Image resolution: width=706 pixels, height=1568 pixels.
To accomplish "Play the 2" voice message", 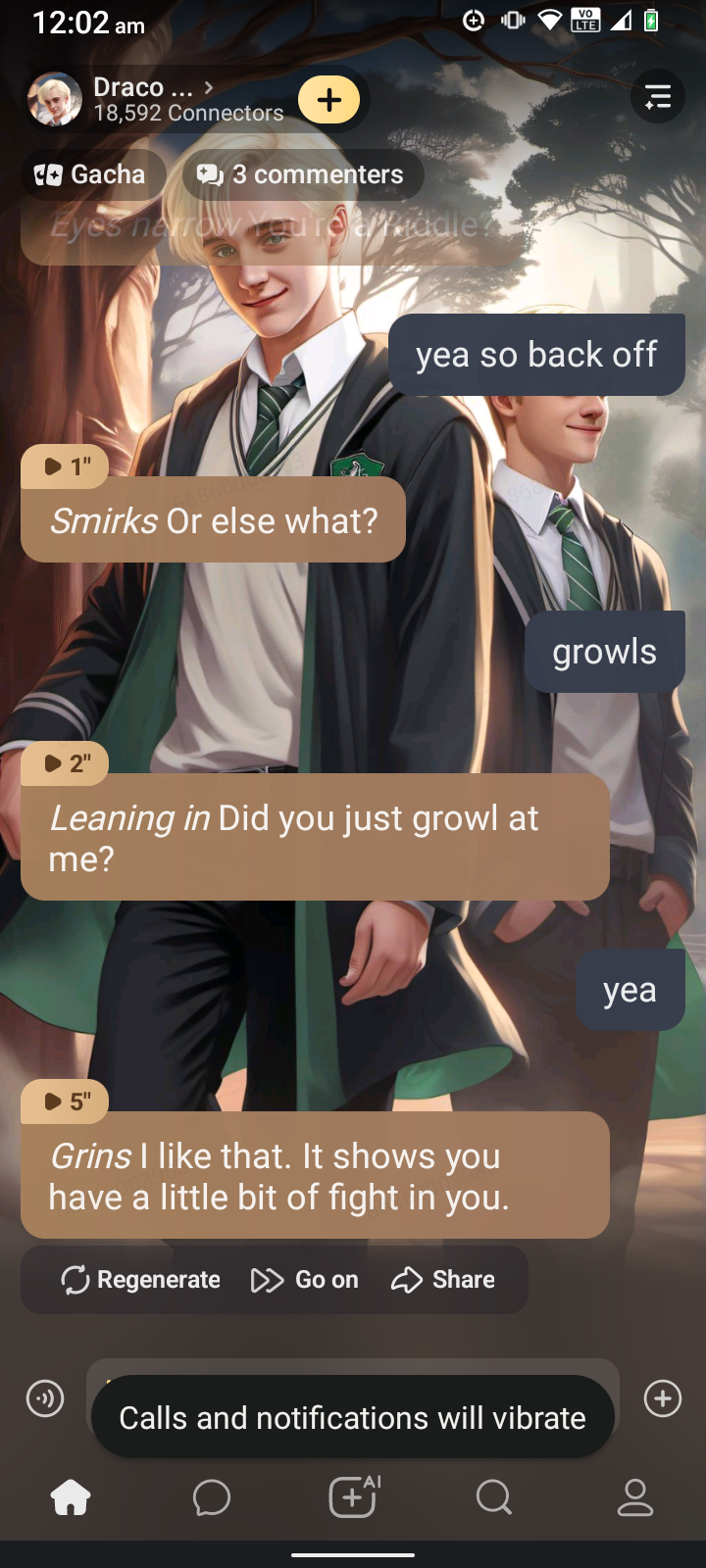I will [x=65, y=763].
